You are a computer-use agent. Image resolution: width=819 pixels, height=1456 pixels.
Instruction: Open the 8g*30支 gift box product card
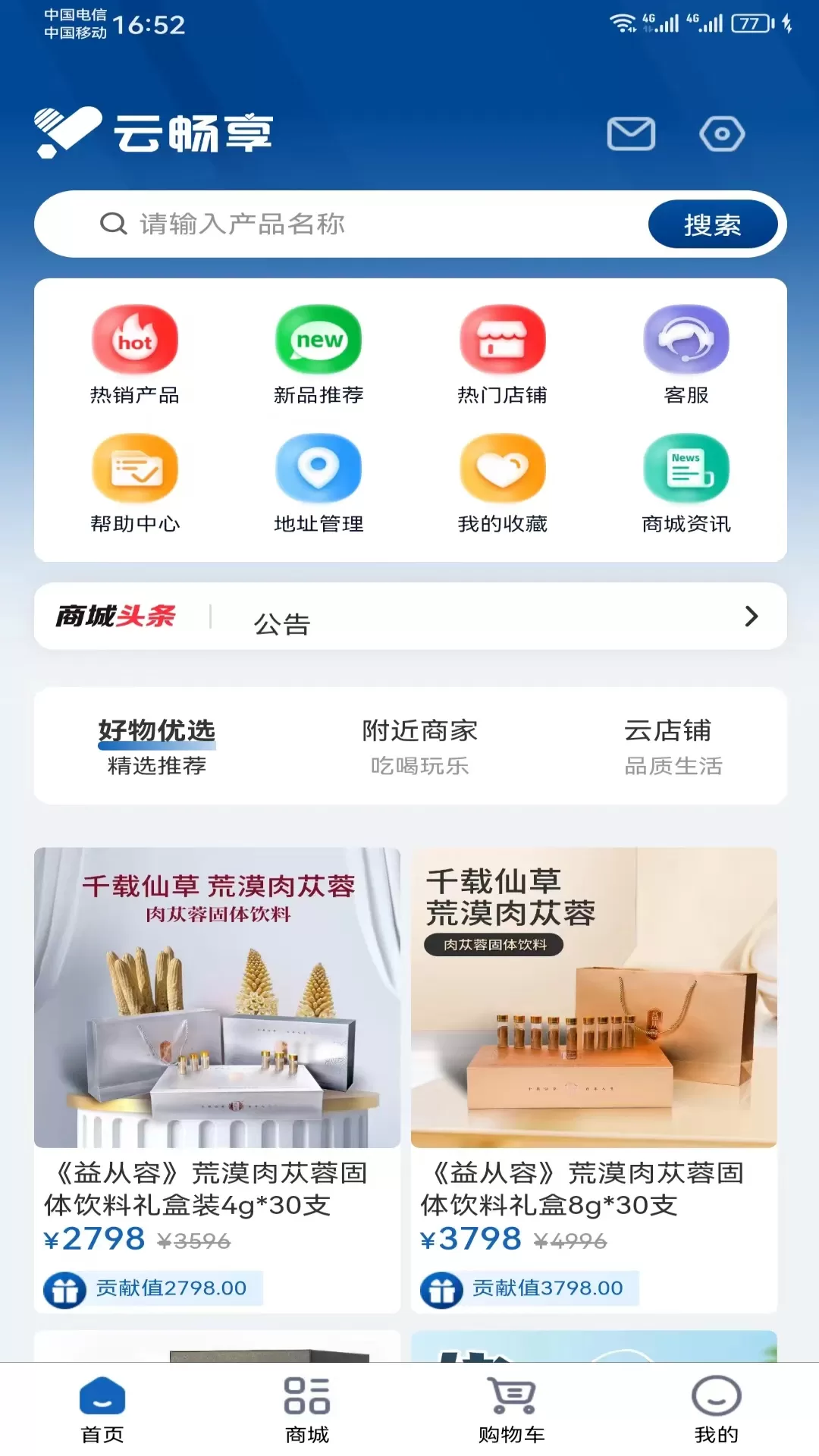[594, 1062]
